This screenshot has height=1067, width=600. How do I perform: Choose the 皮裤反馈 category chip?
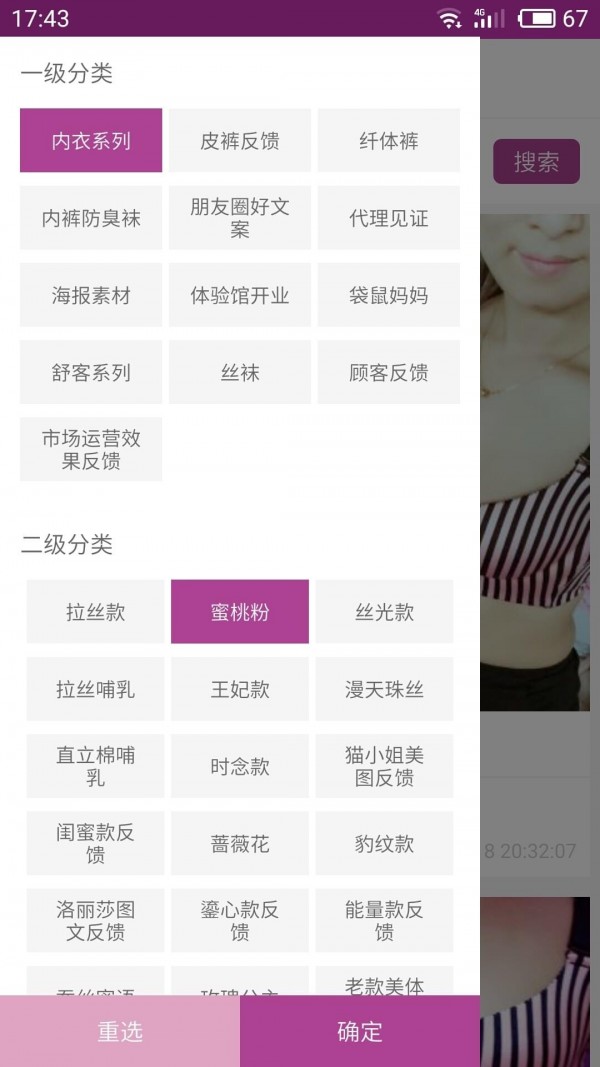point(240,141)
